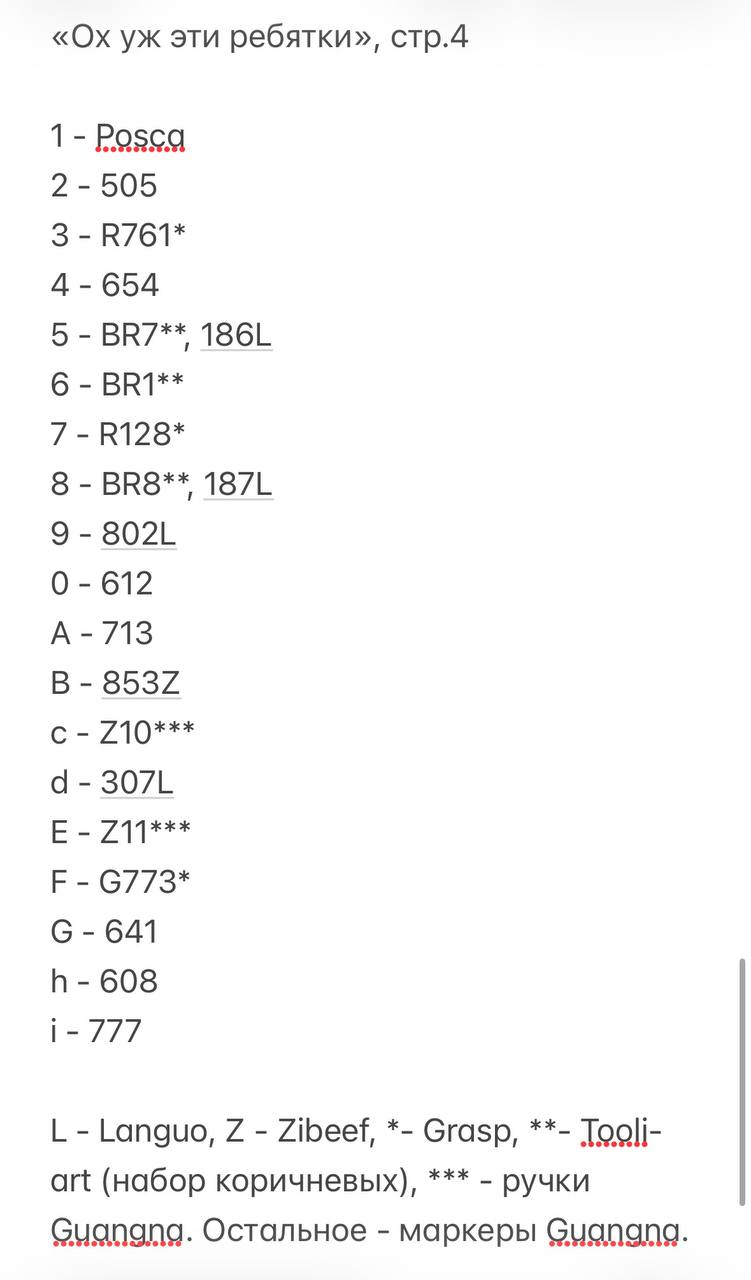Screen dimensions: 751x1280
Task: Open the underlined 186L value
Action: pos(236,335)
